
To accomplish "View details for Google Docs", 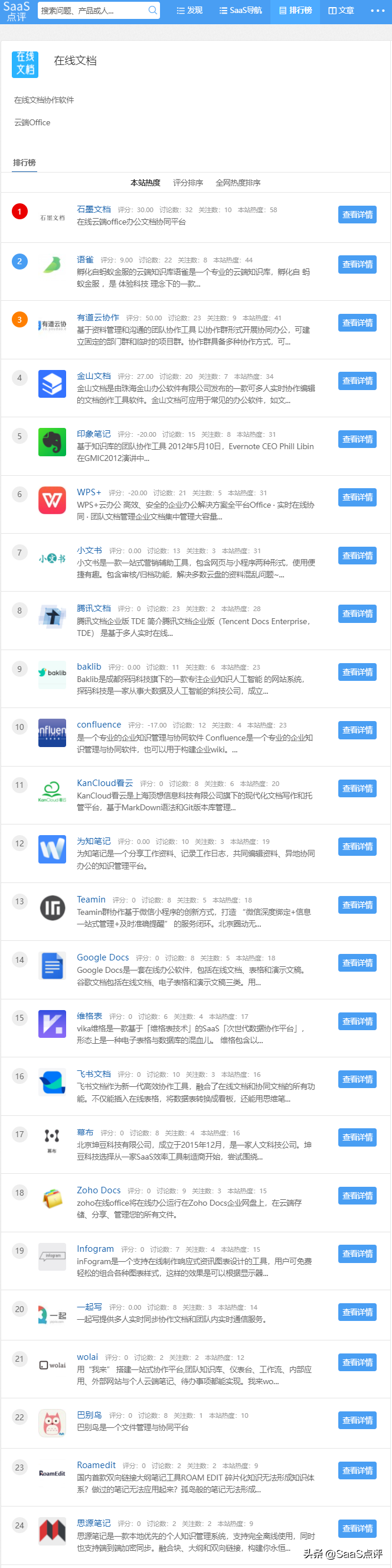I will (357, 962).
